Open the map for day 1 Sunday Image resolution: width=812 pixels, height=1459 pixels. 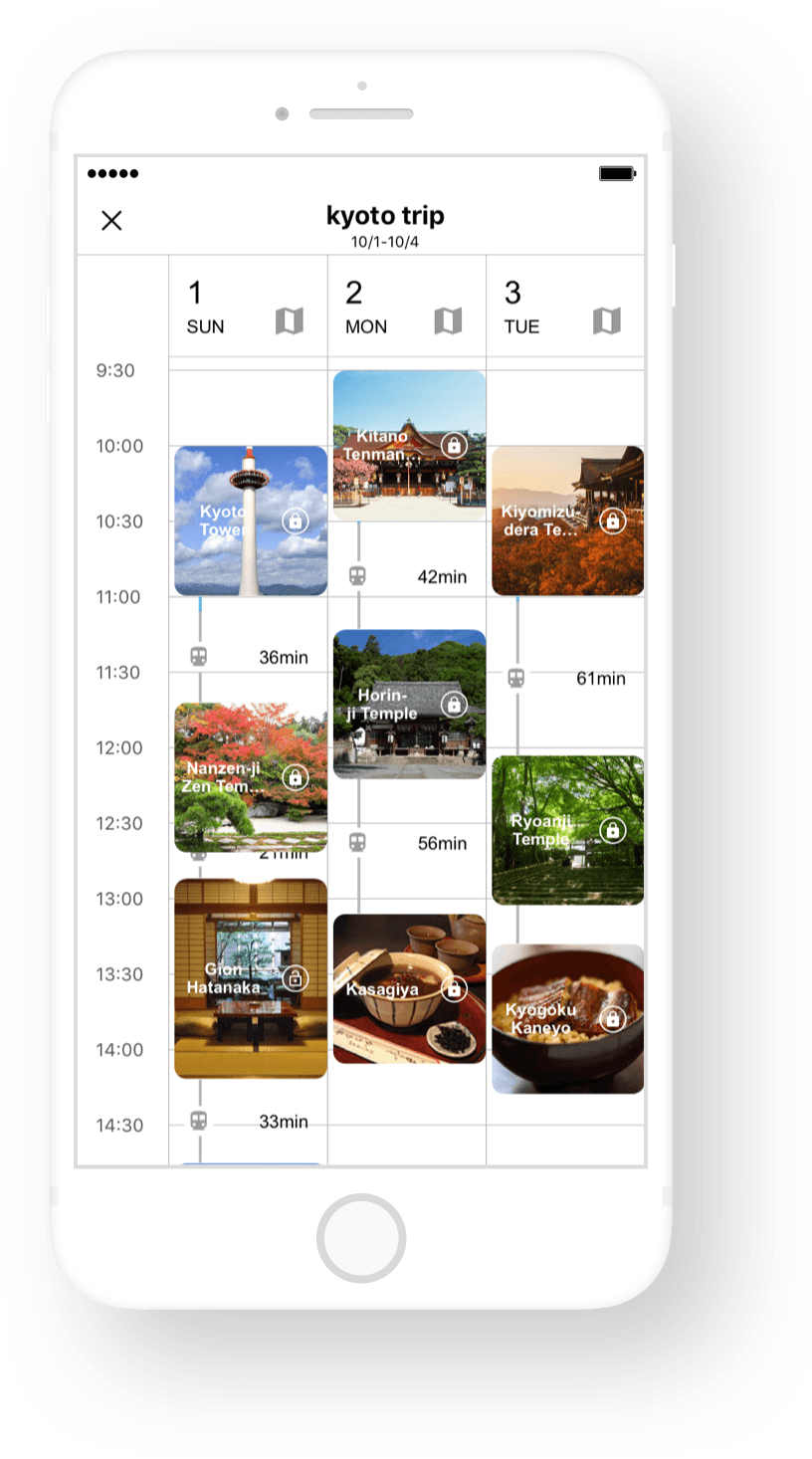pos(290,320)
